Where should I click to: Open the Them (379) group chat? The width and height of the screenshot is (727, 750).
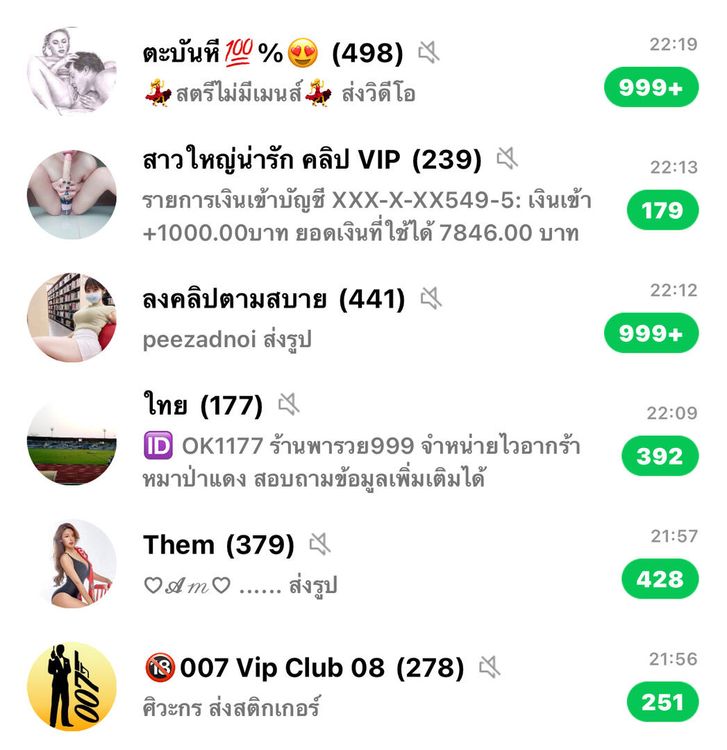click(364, 563)
